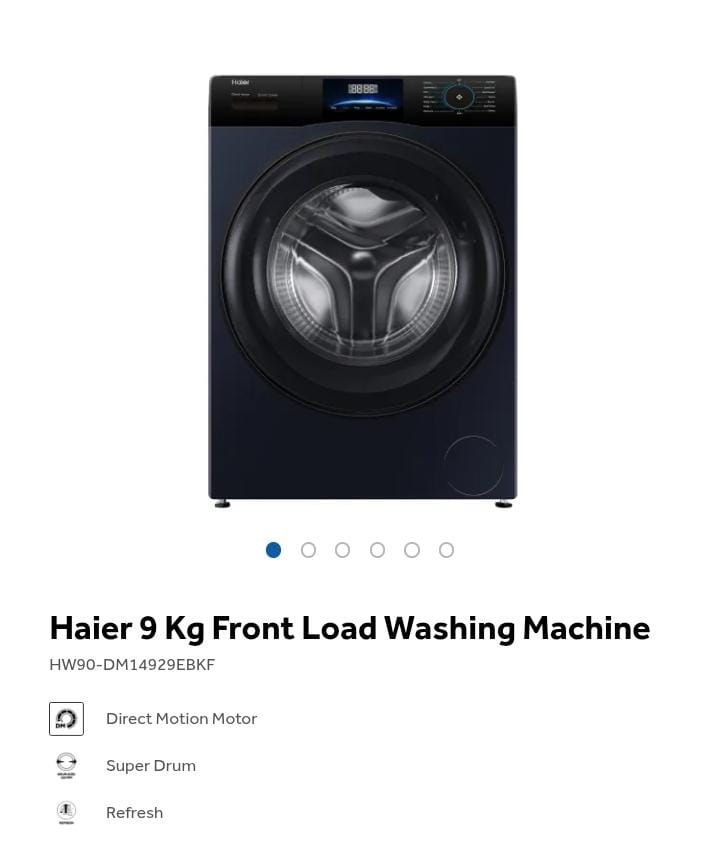Expand the Refresh feature description
720x851 pixels.
pos(134,812)
